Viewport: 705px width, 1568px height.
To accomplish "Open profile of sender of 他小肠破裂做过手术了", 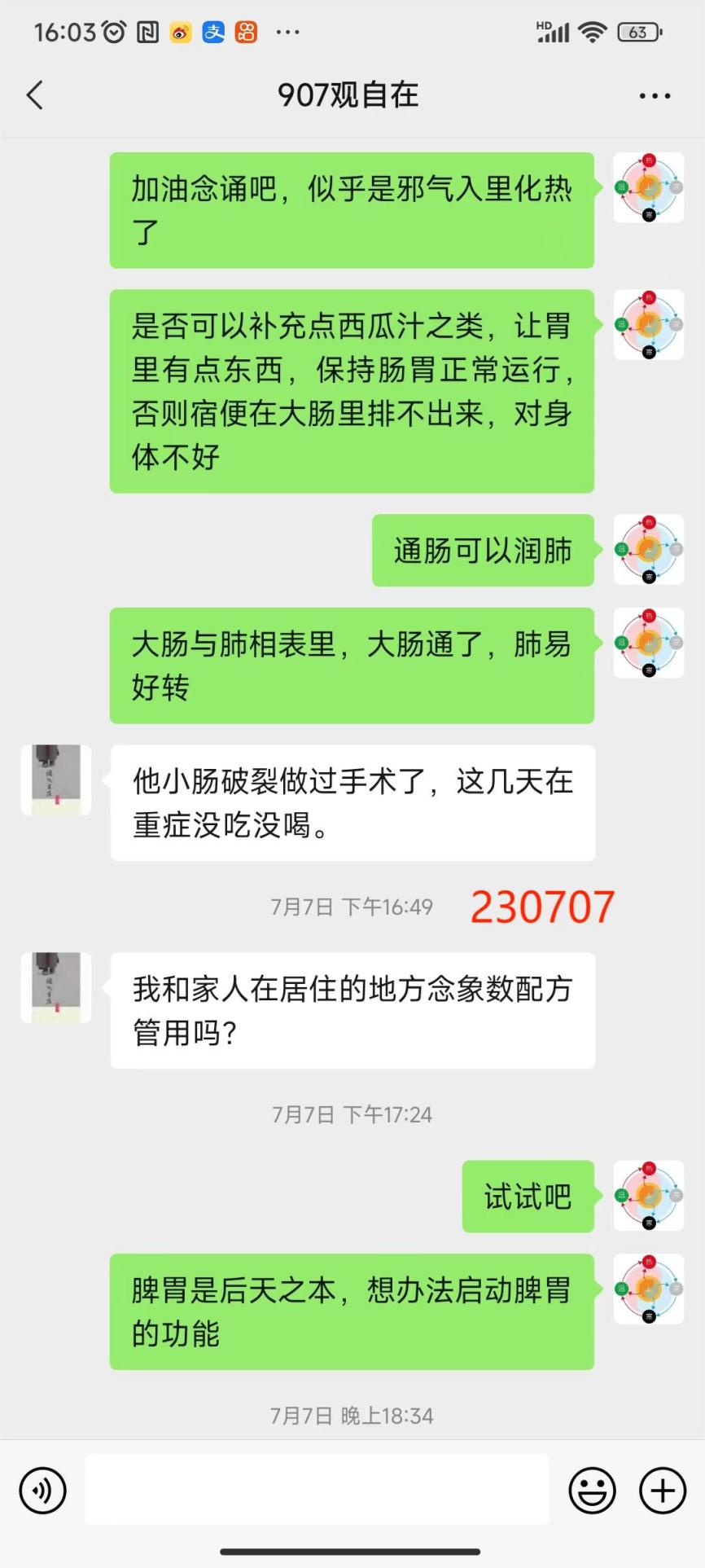I will [x=56, y=780].
